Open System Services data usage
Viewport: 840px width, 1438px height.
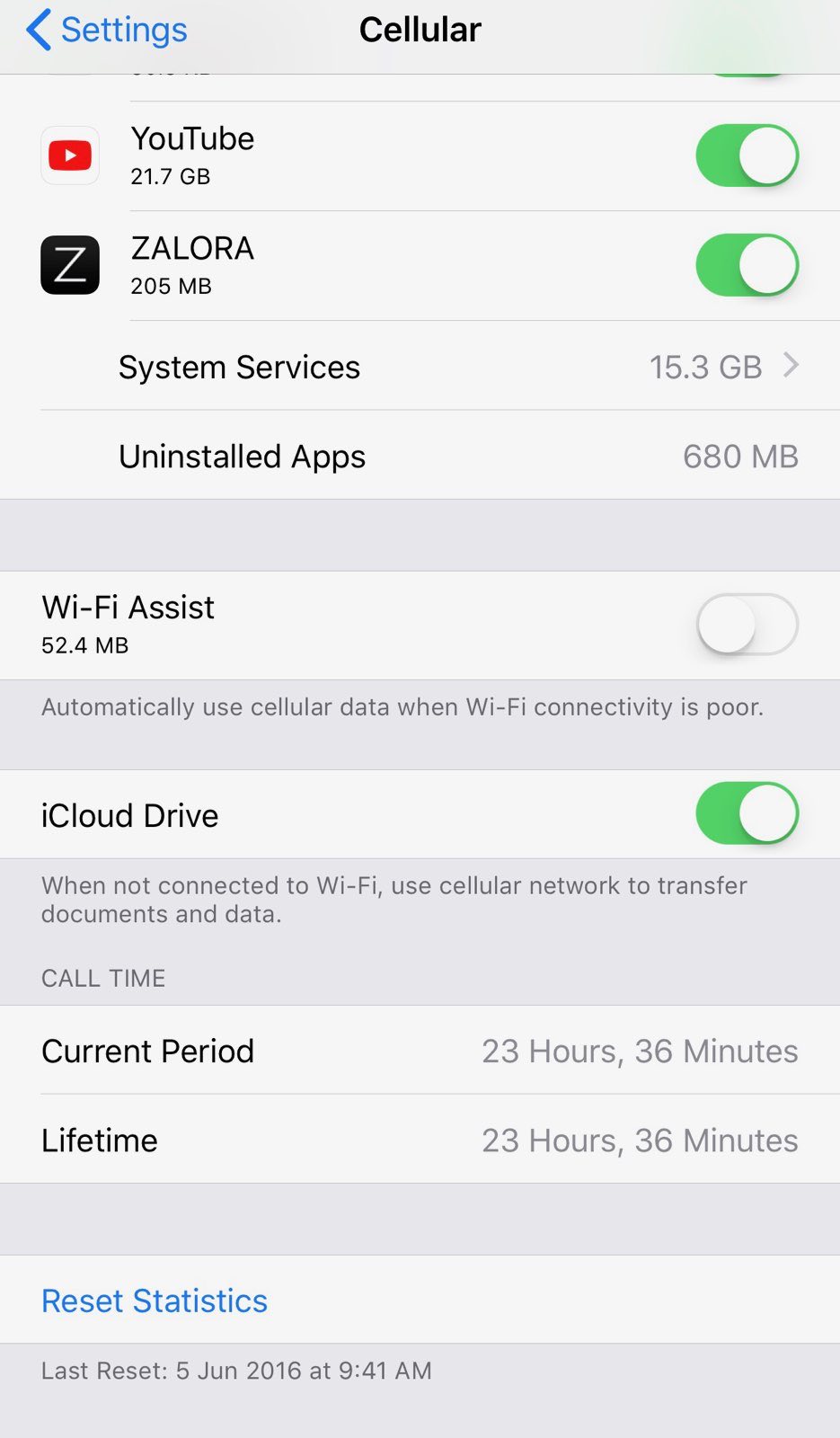pos(458,367)
